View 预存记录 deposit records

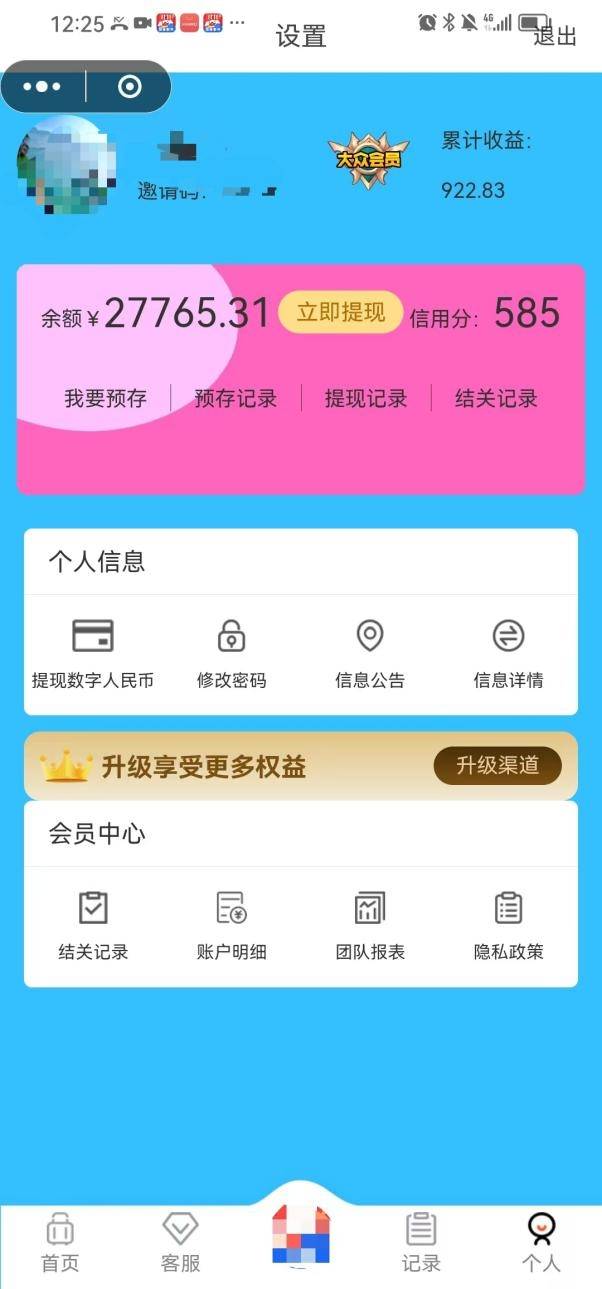[x=236, y=398]
